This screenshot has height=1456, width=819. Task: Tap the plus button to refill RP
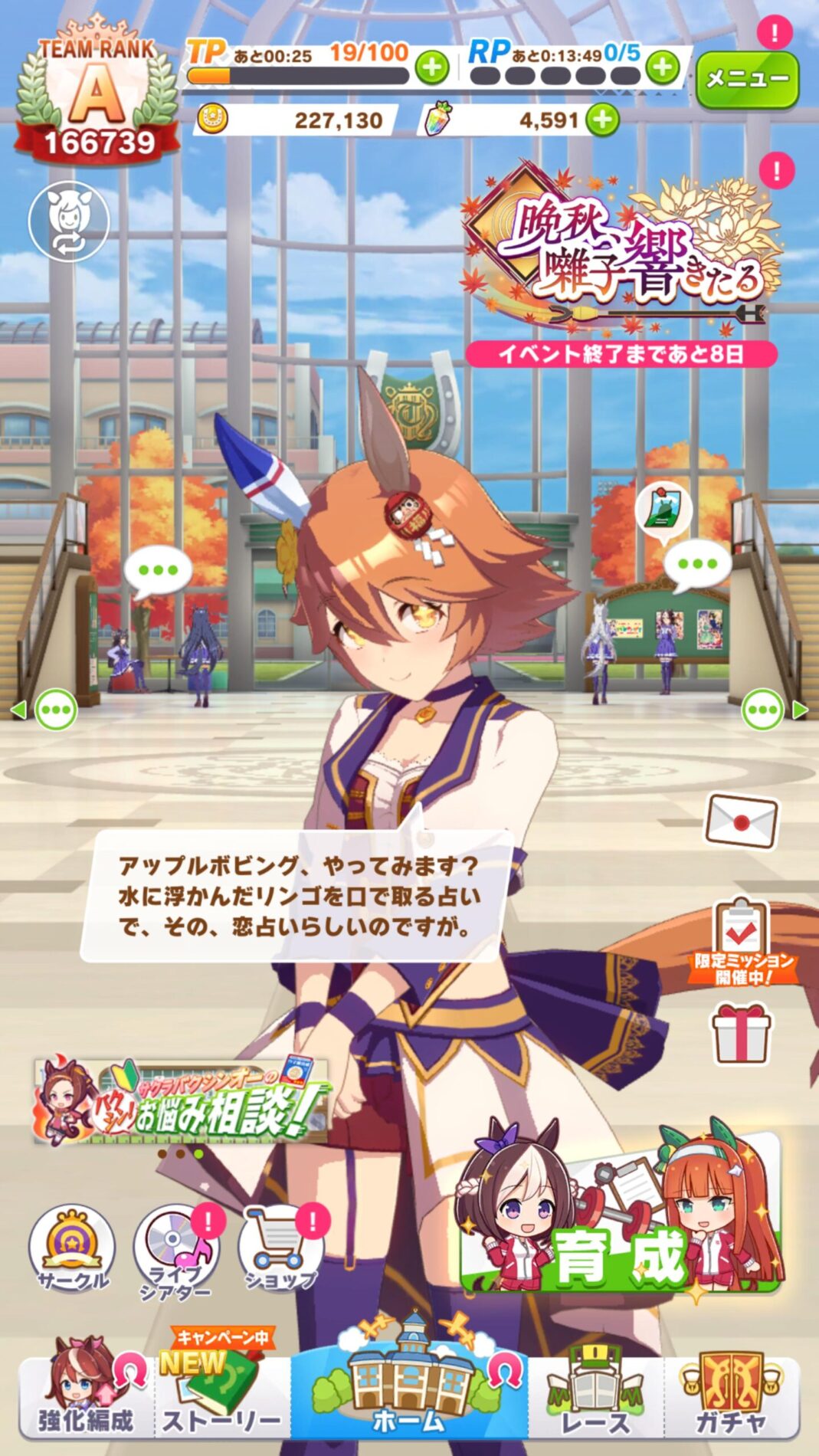coord(663,68)
